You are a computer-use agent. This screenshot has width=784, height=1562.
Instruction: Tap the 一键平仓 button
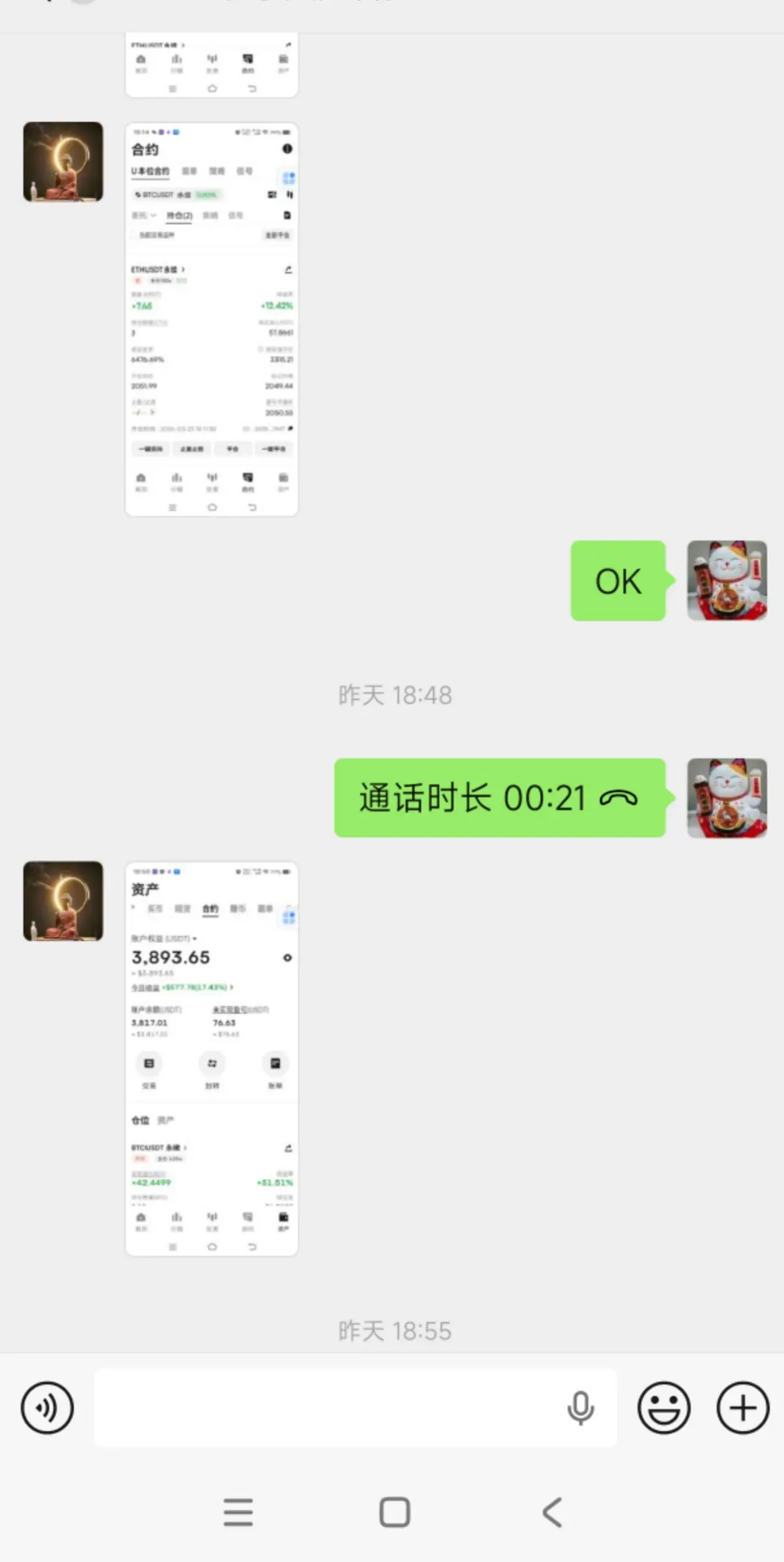(273, 449)
